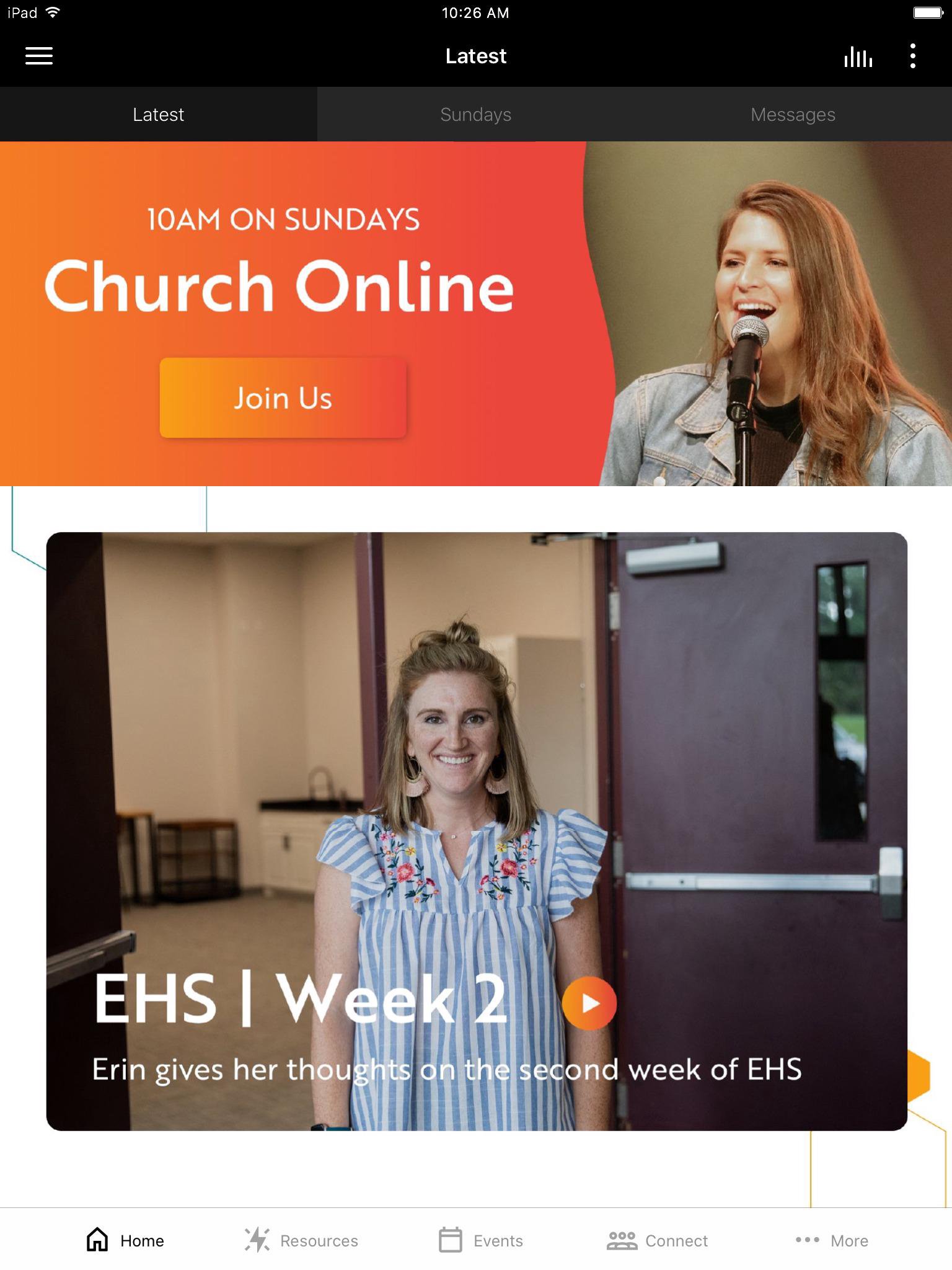Open the Connect tab
952x1270 pixels.
pos(657,1240)
